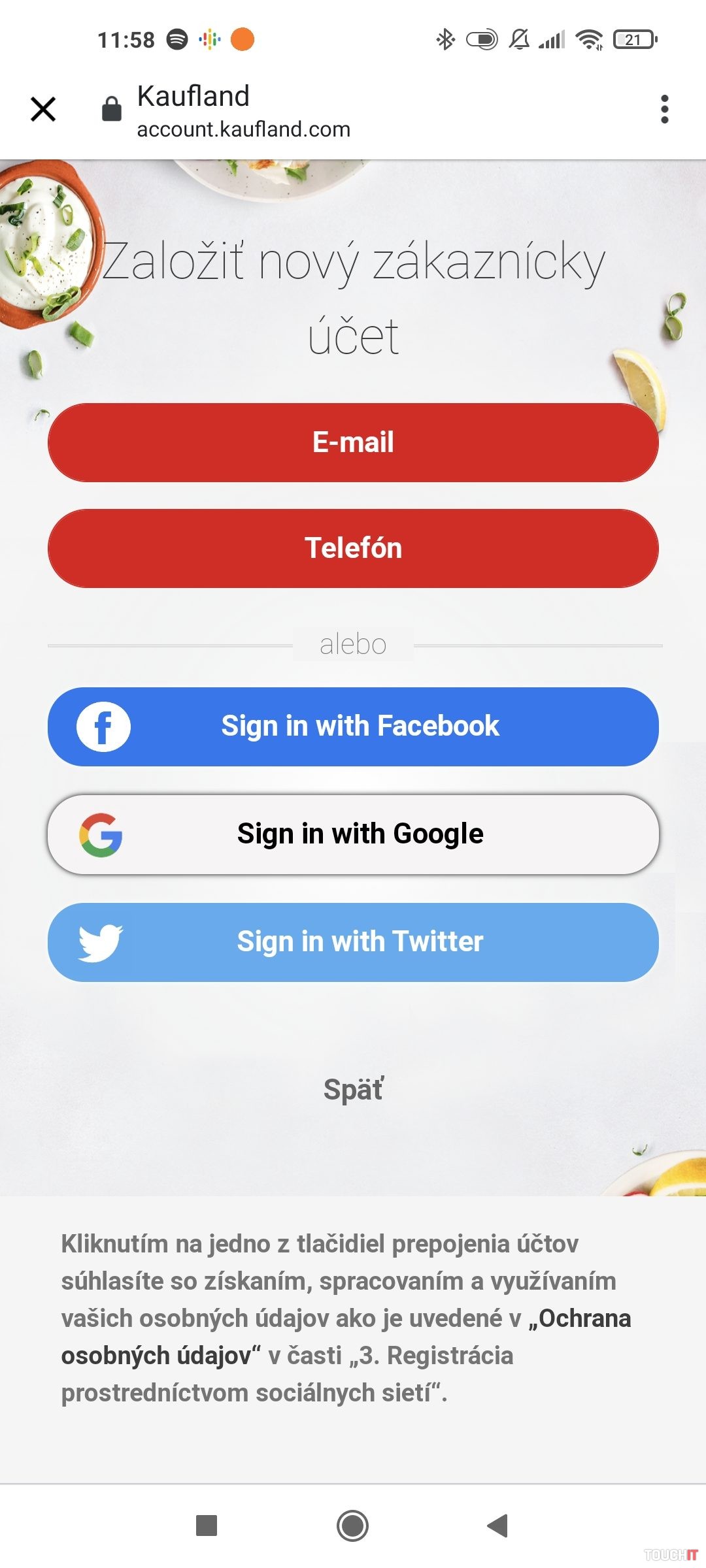View site security info via lock icon
The width and height of the screenshot is (706, 1568).
tap(112, 109)
